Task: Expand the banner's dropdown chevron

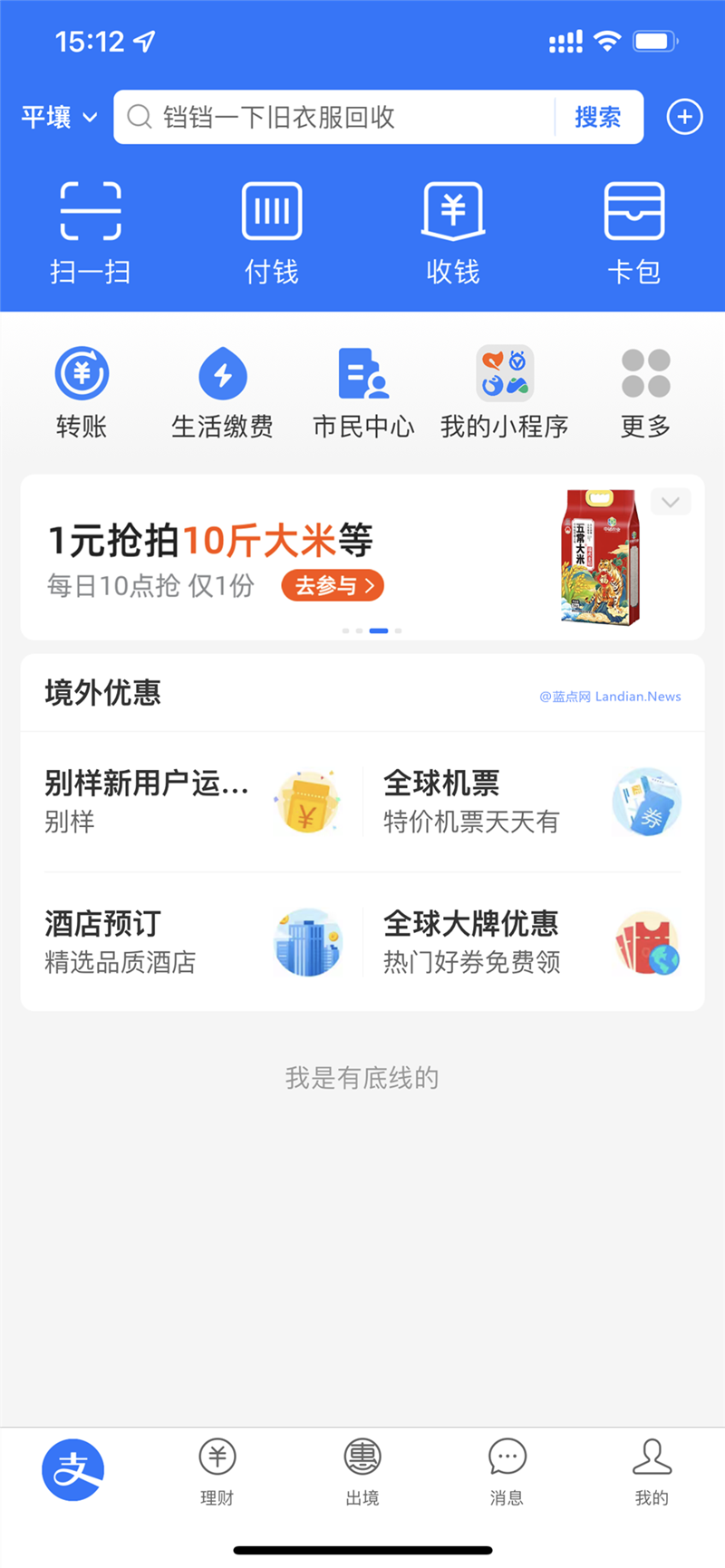Action: [671, 502]
